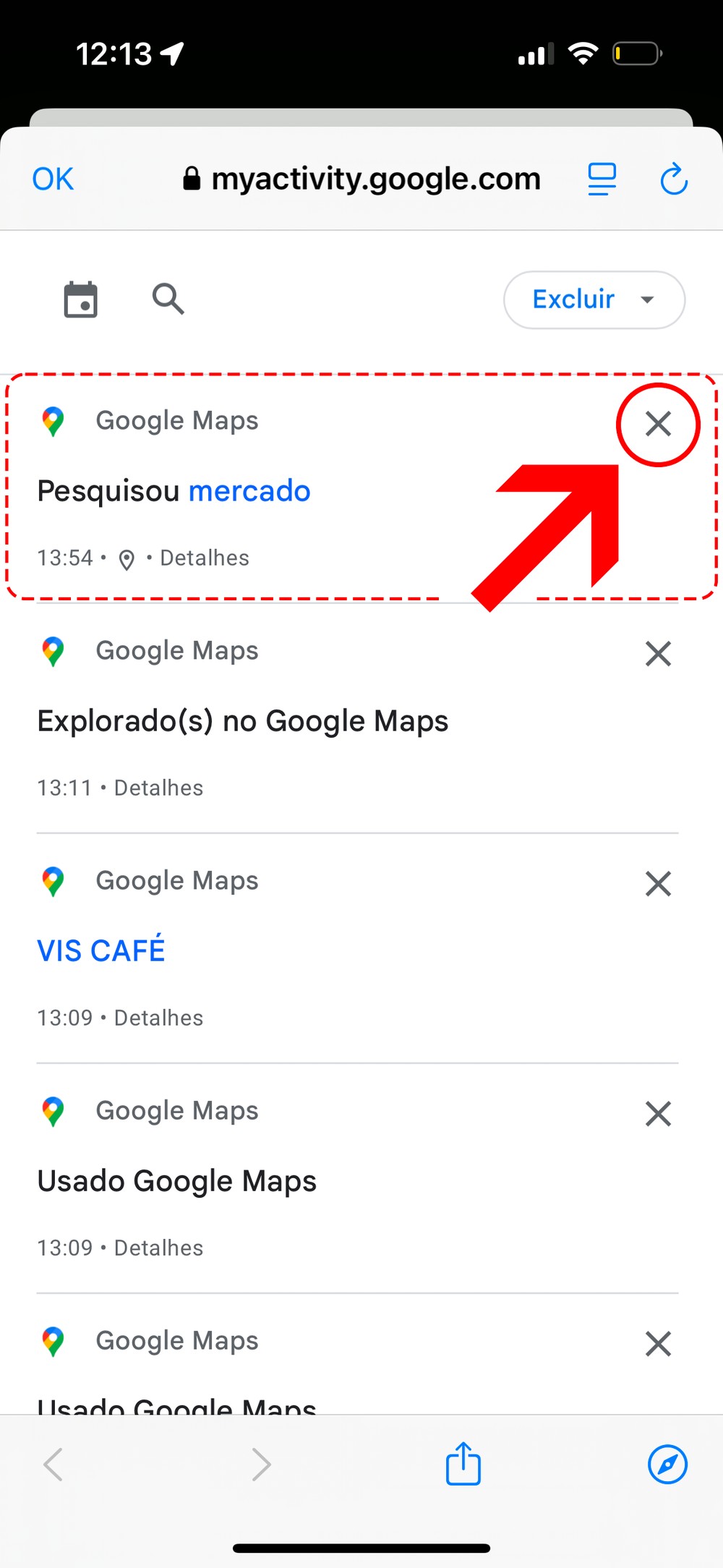The image size is (723, 1568).
Task: Reload the myactivity.google.com page
Action: point(674,179)
